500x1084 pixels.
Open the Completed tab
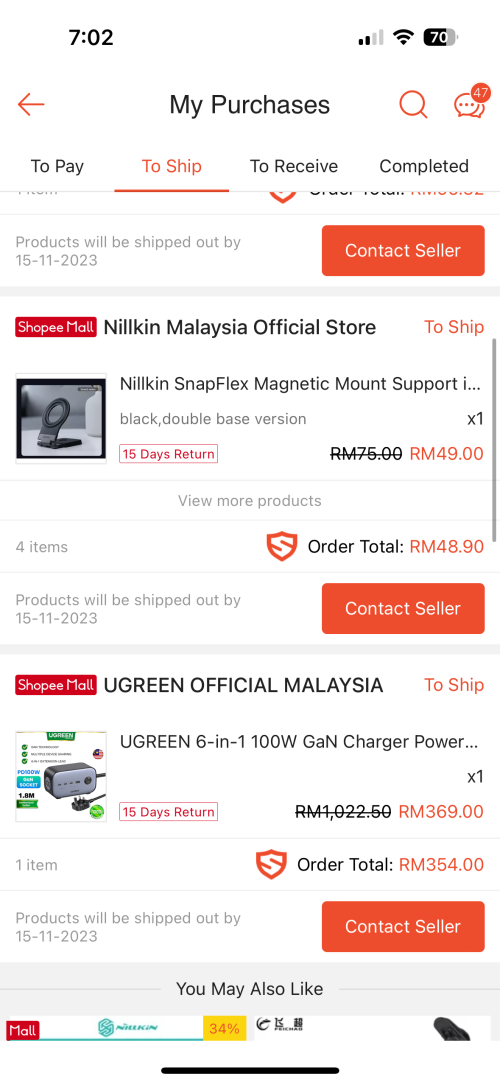coord(424,167)
